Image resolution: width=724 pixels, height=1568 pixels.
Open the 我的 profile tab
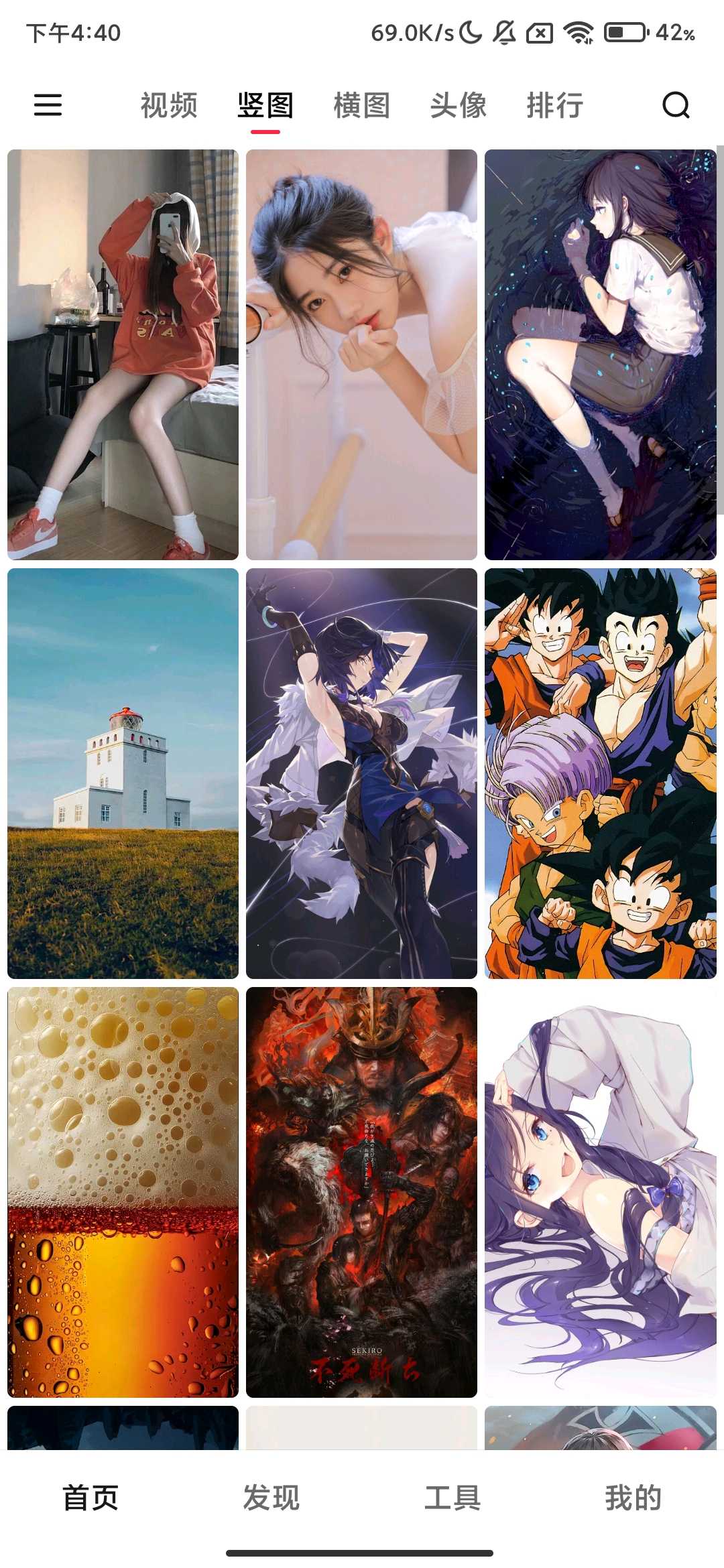pyautogui.click(x=633, y=1498)
